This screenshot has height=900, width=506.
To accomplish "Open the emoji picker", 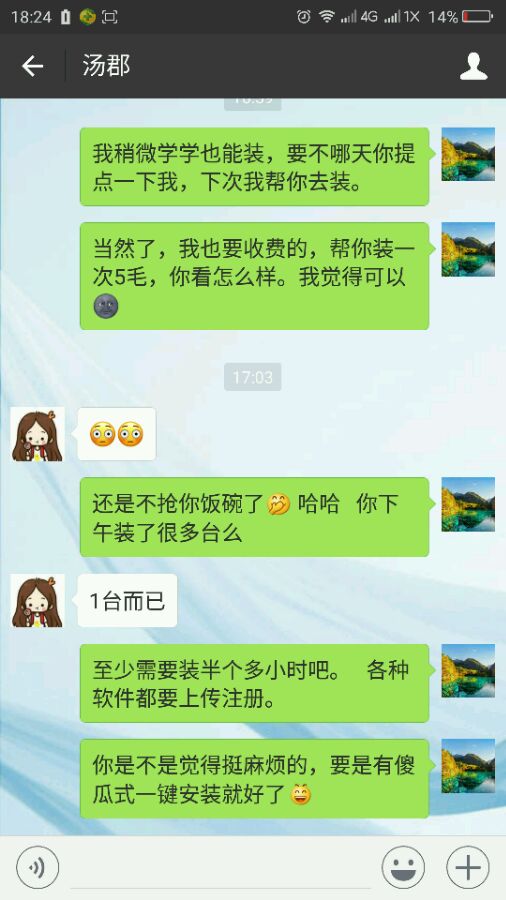I will 403,867.
